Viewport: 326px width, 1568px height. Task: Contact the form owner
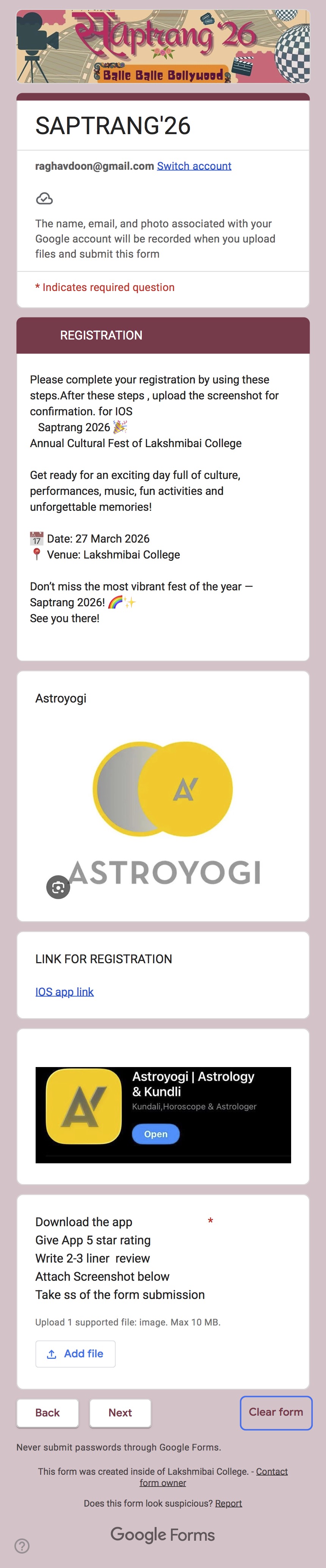(x=271, y=1471)
